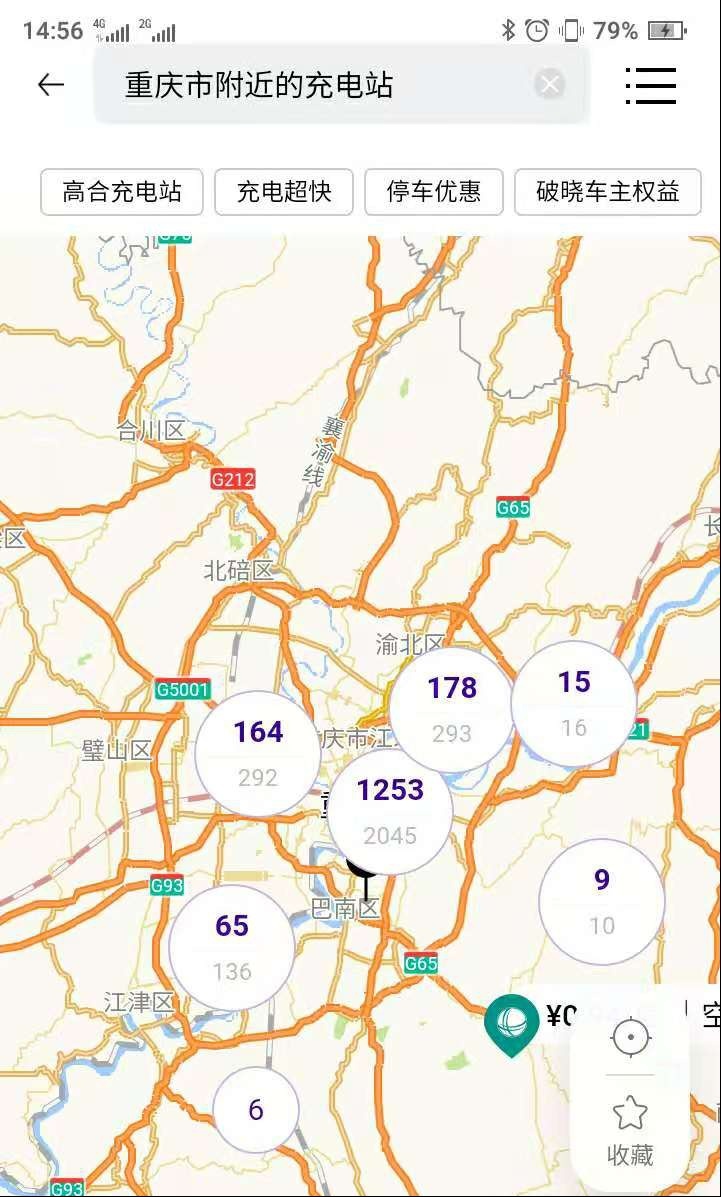Select the 破晓车主权益 filter chip

[607, 192]
